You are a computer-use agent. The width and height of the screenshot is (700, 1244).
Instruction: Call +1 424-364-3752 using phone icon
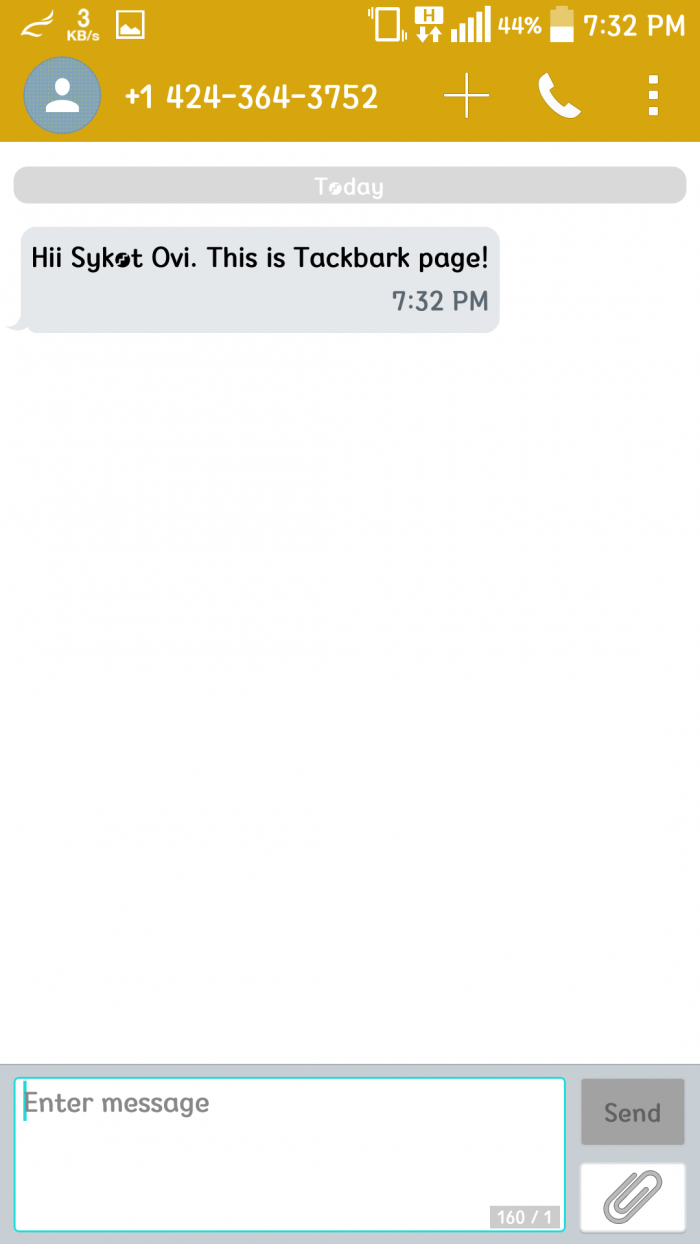[559, 97]
